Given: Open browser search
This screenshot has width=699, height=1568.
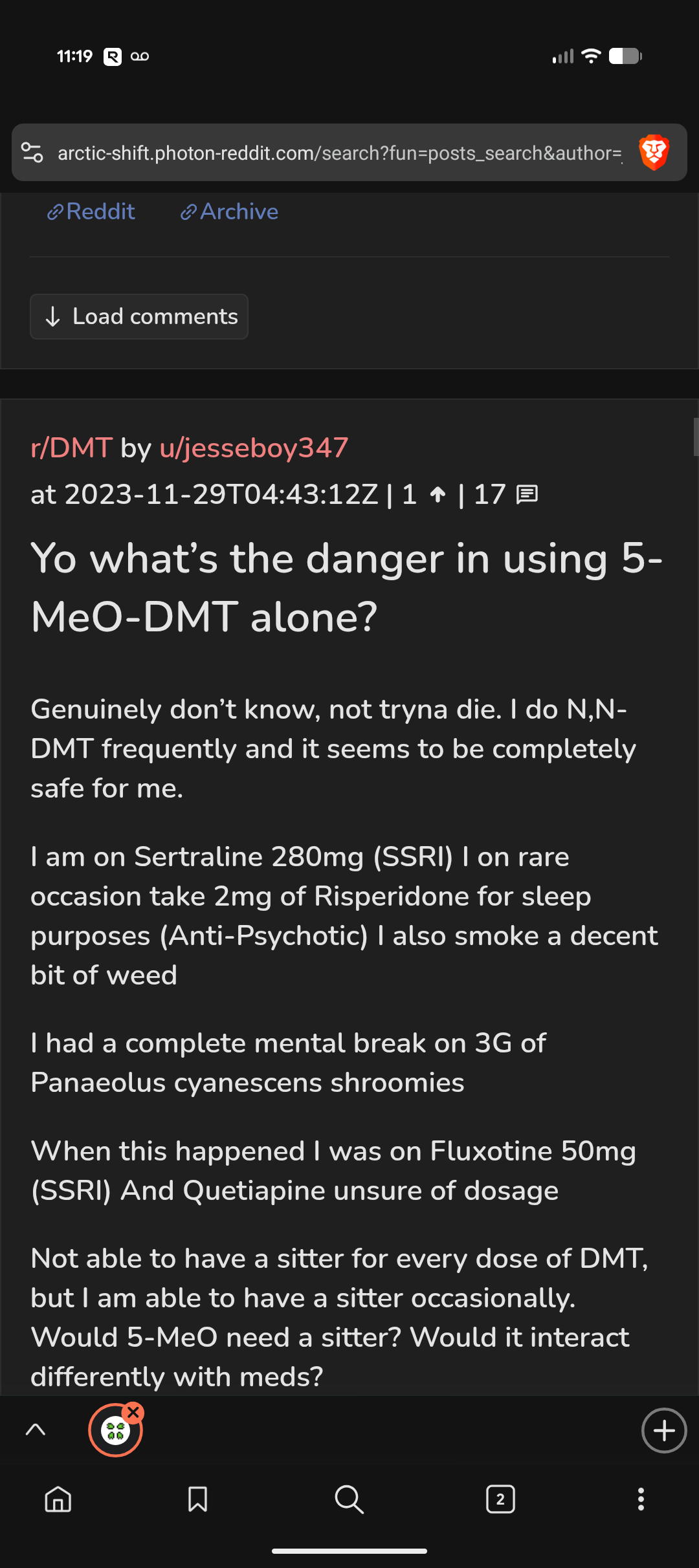Looking at the screenshot, I should pos(349,1499).
